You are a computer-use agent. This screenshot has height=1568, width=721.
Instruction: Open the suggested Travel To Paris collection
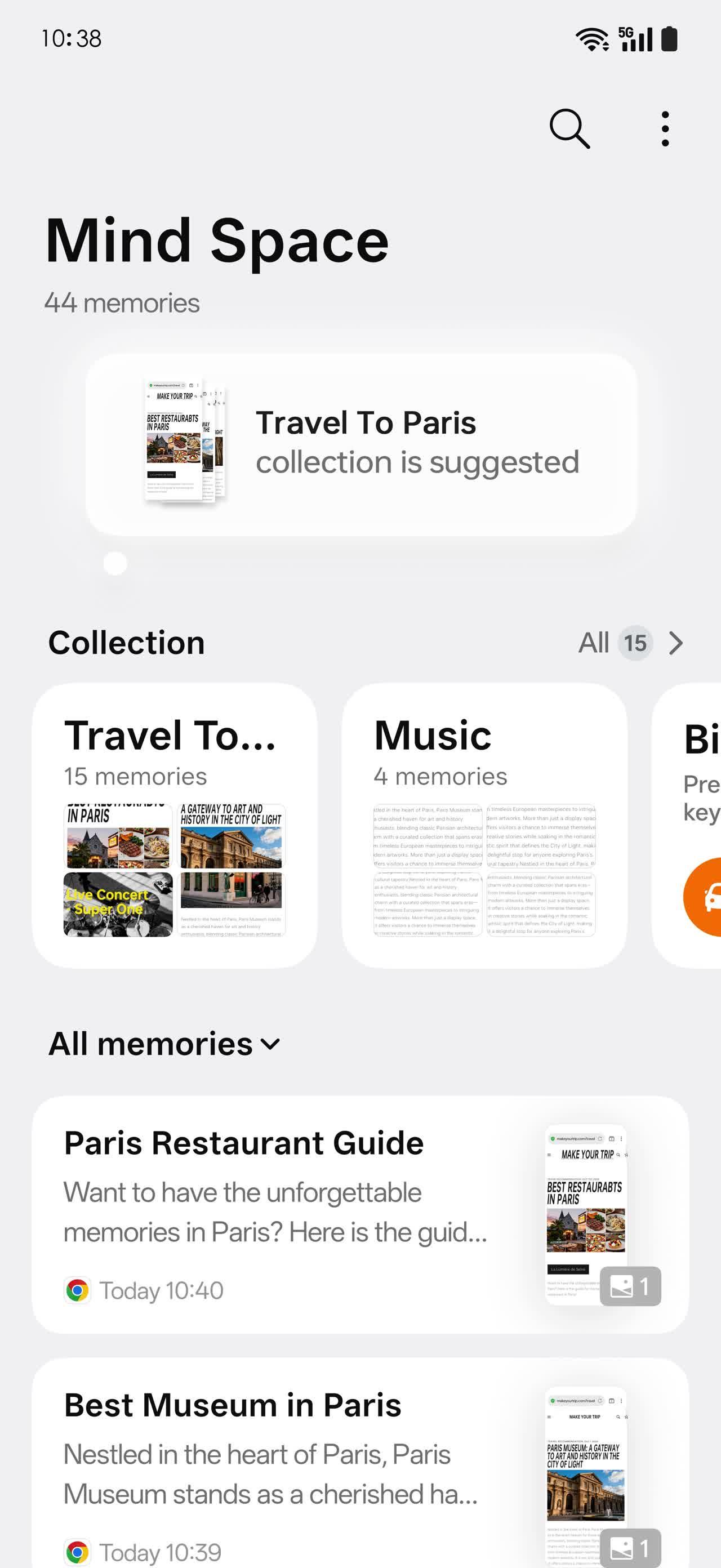[x=361, y=444]
